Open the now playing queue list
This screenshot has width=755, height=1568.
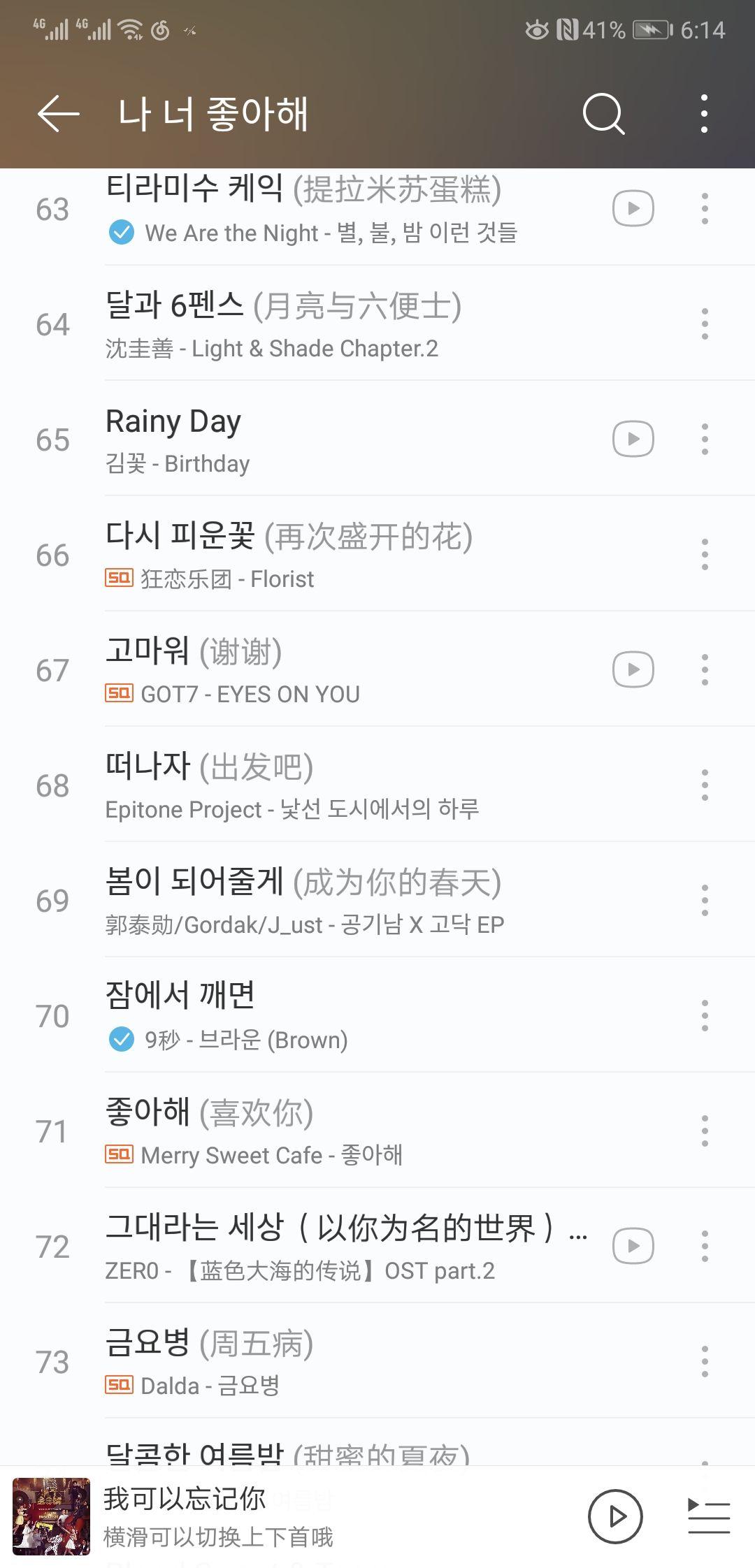[x=708, y=1516]
